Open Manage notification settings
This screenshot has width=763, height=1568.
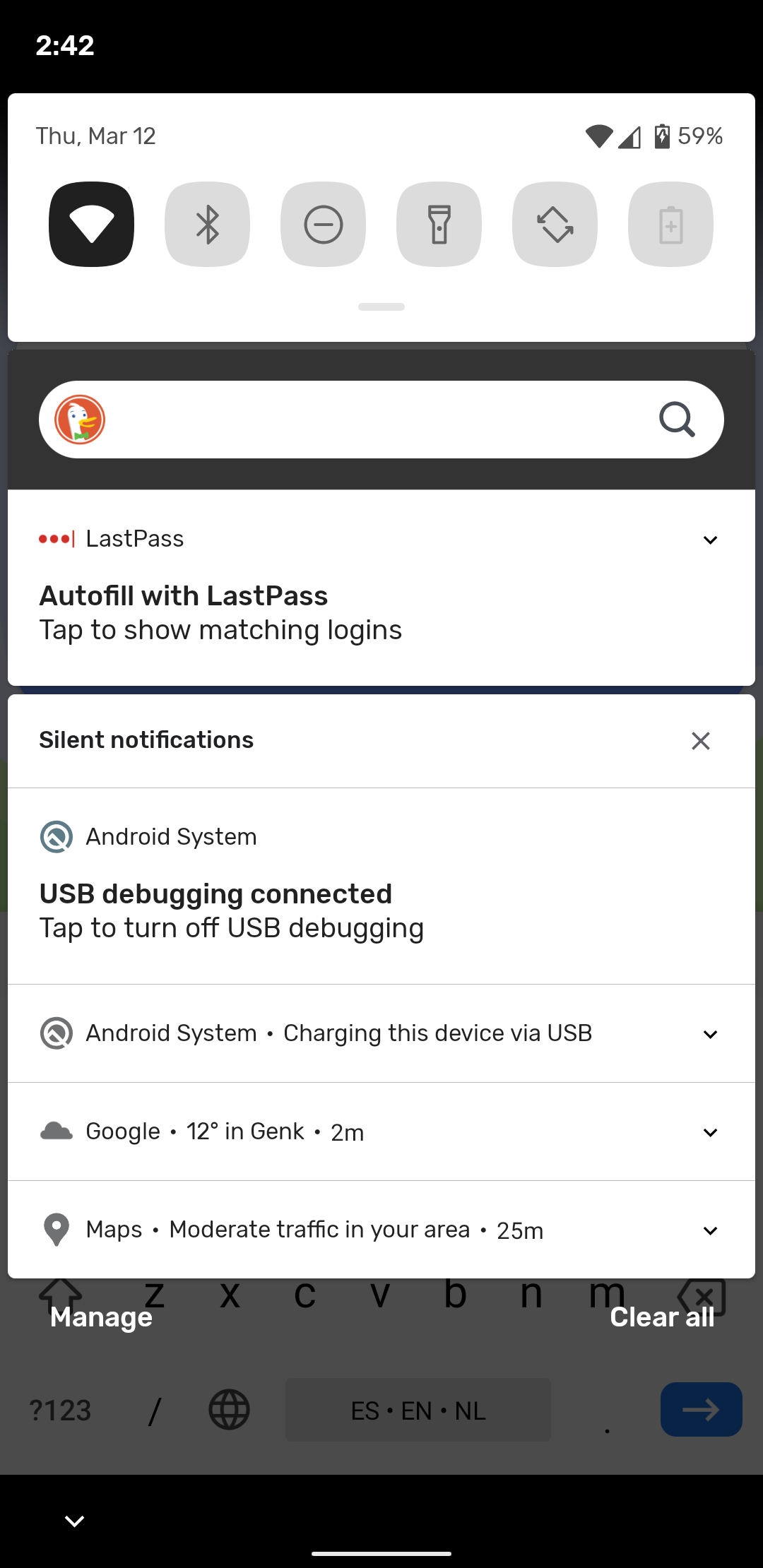(101, 1317)
